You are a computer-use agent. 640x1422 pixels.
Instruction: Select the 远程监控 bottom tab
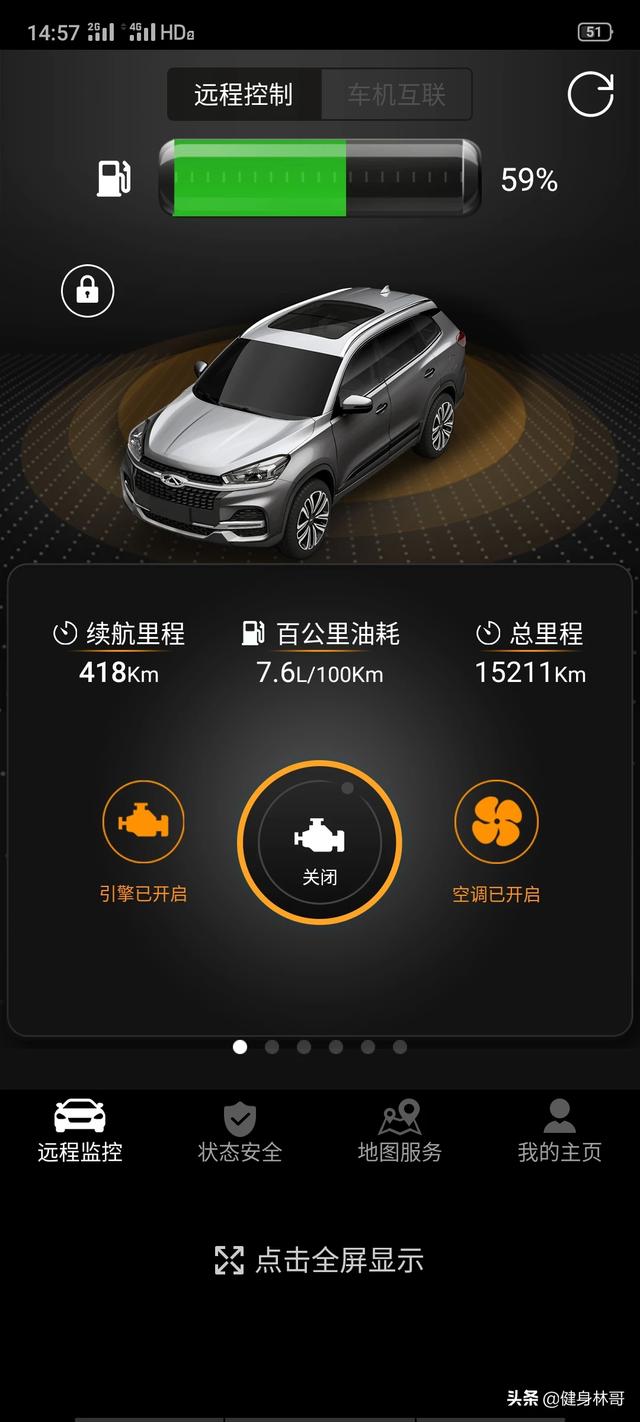tap(80, 1132)
